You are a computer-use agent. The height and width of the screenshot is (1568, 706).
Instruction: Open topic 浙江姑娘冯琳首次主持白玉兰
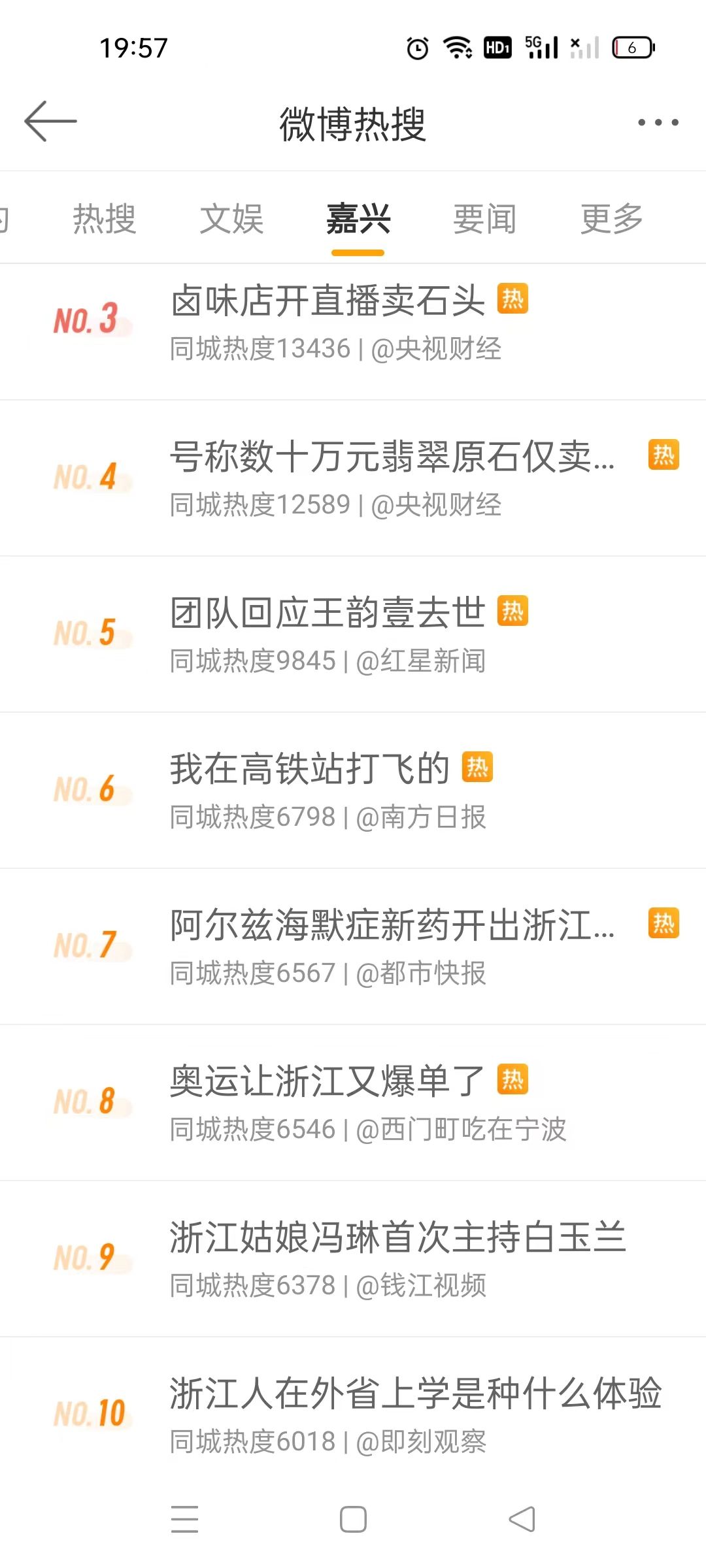click(x=353, y=1259)
